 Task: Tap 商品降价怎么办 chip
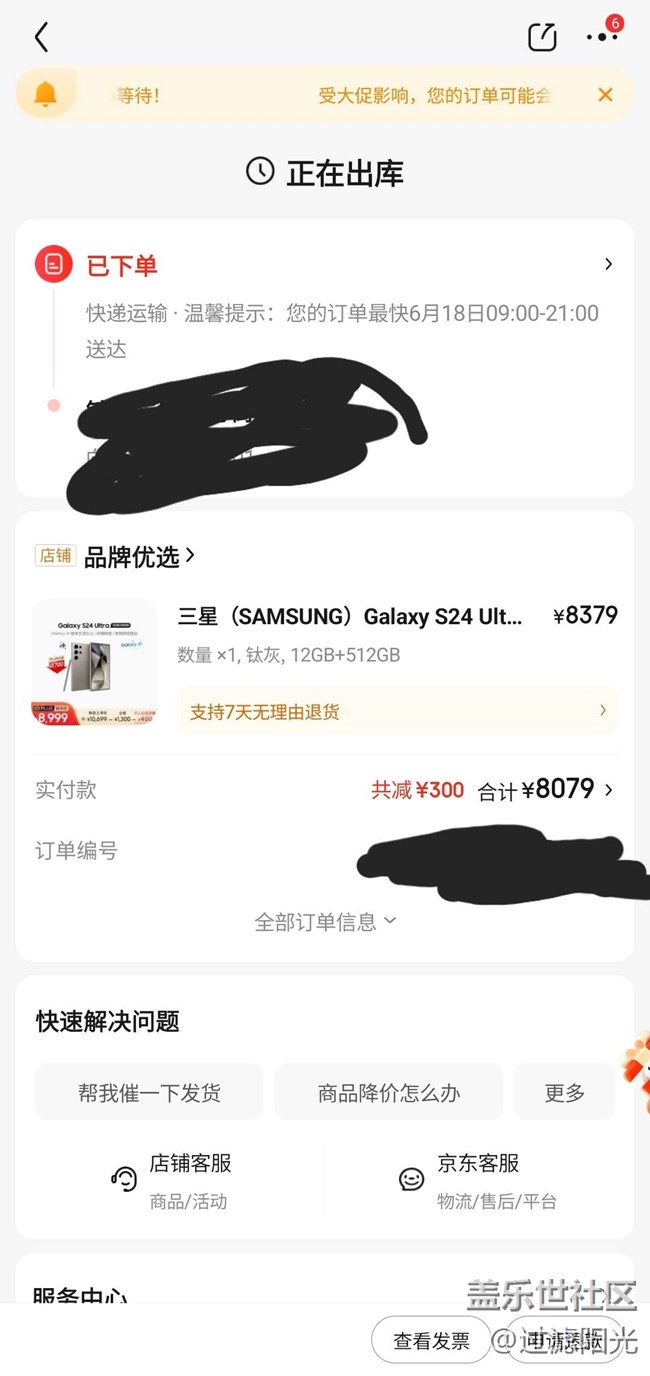388,1092
